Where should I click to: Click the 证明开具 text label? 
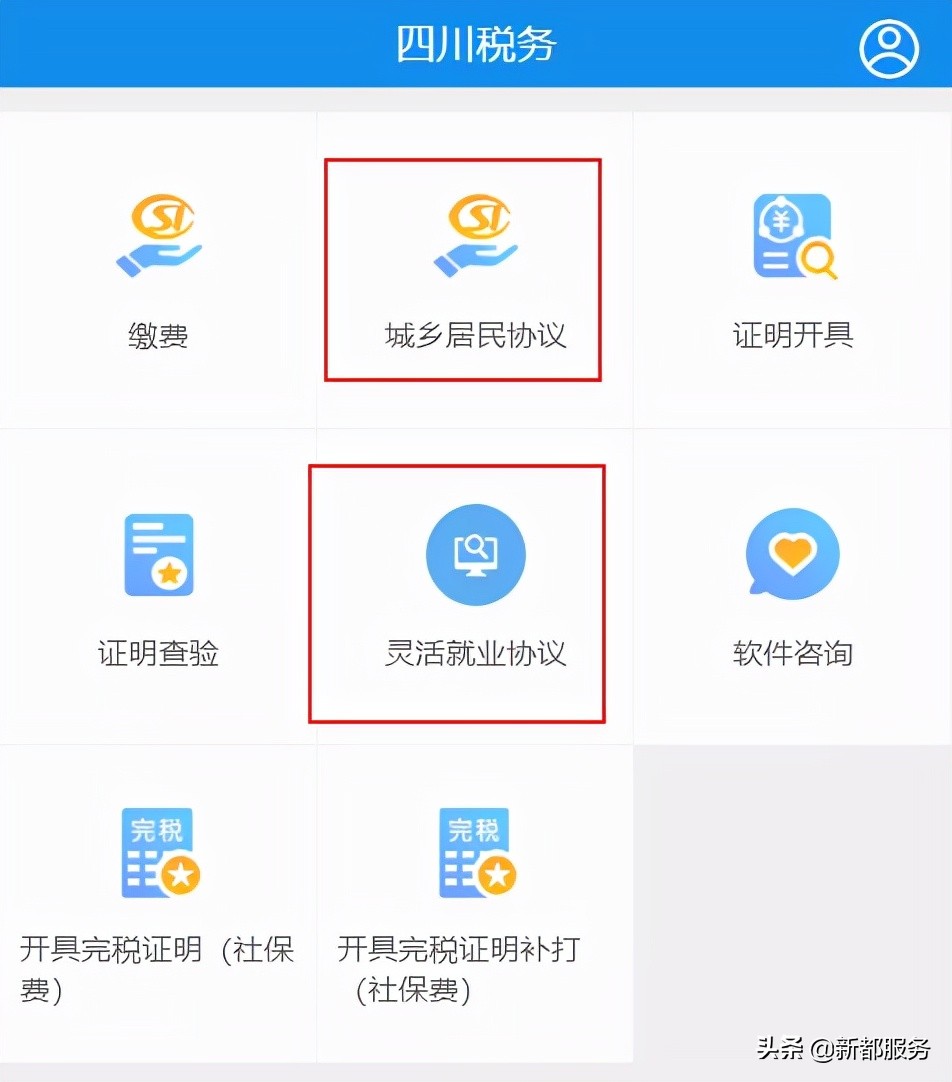pyautogui.click(x=793, y=336)
